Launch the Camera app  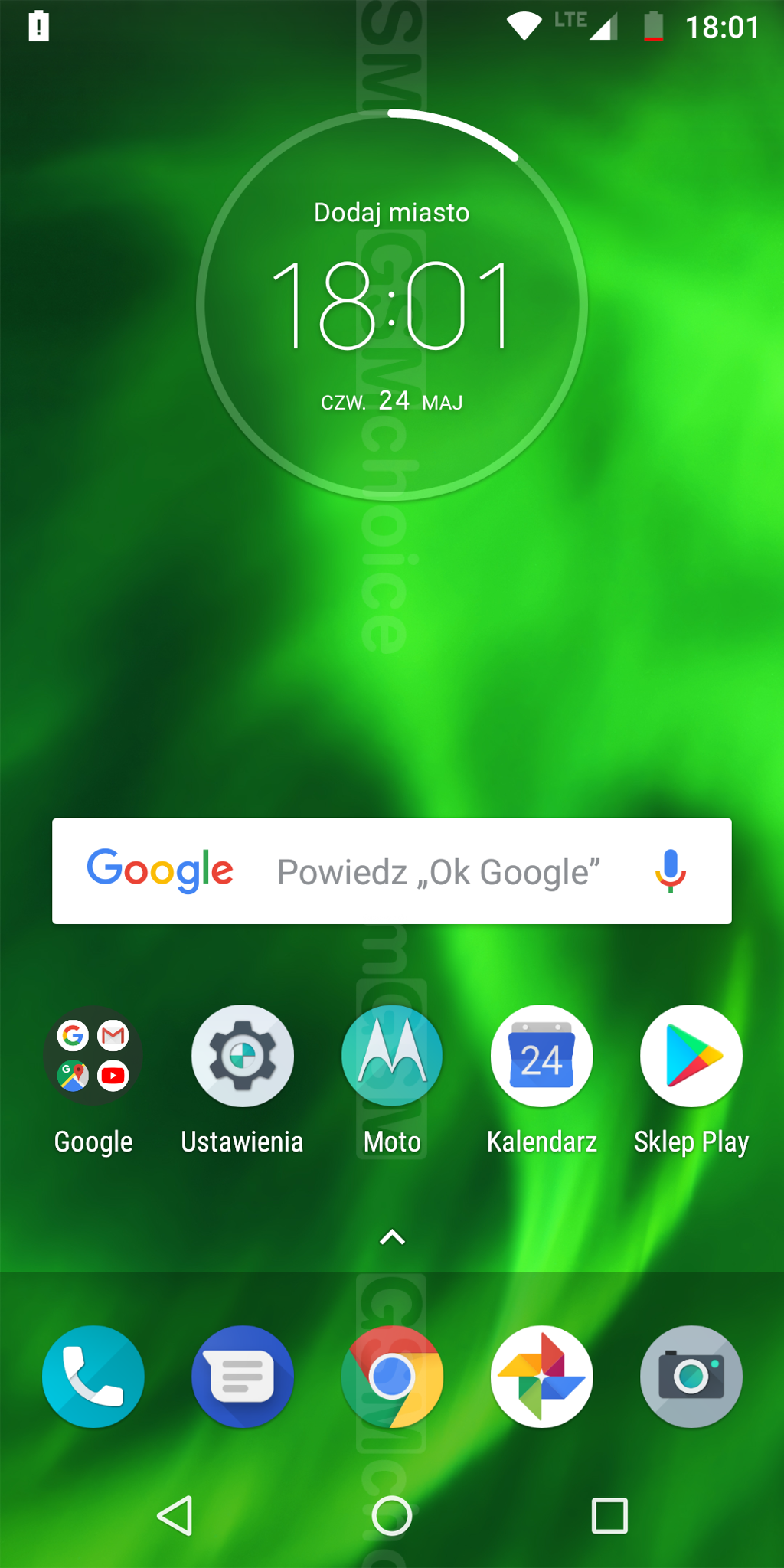[x=691, y=1376]
